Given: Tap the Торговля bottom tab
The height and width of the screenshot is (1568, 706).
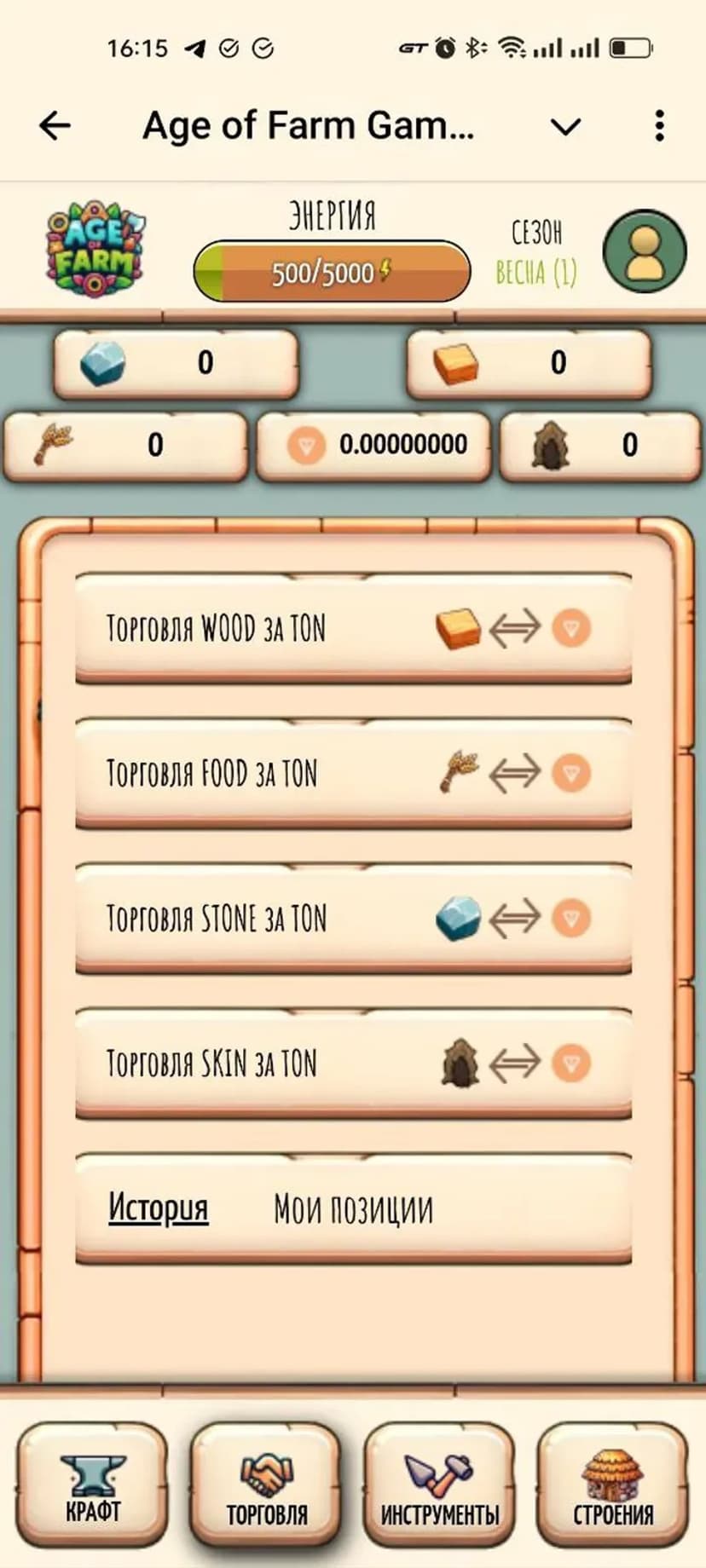Looking at the screenshot, I should 266,1484.
